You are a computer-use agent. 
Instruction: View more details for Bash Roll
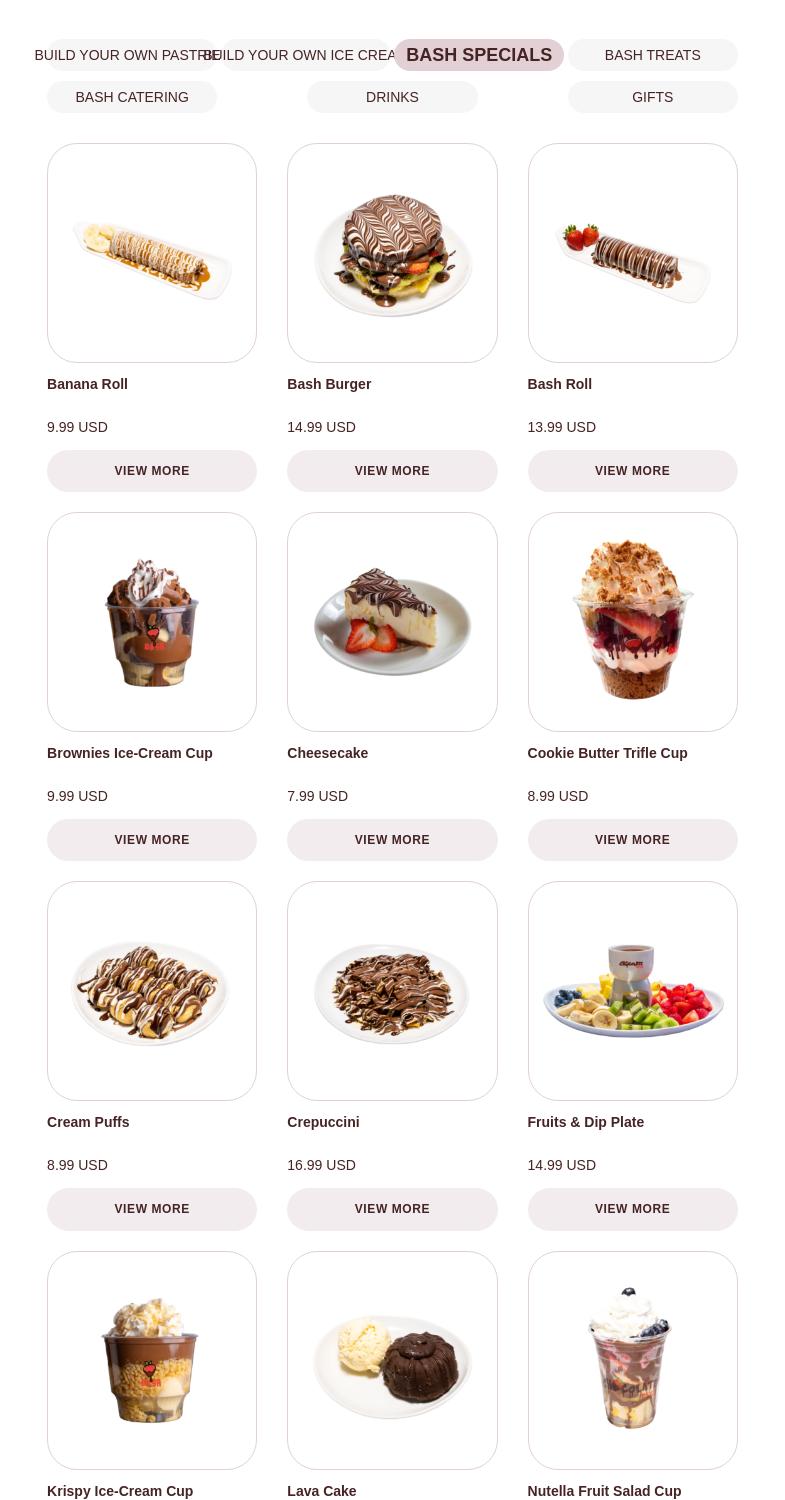[x=632, y=471]
